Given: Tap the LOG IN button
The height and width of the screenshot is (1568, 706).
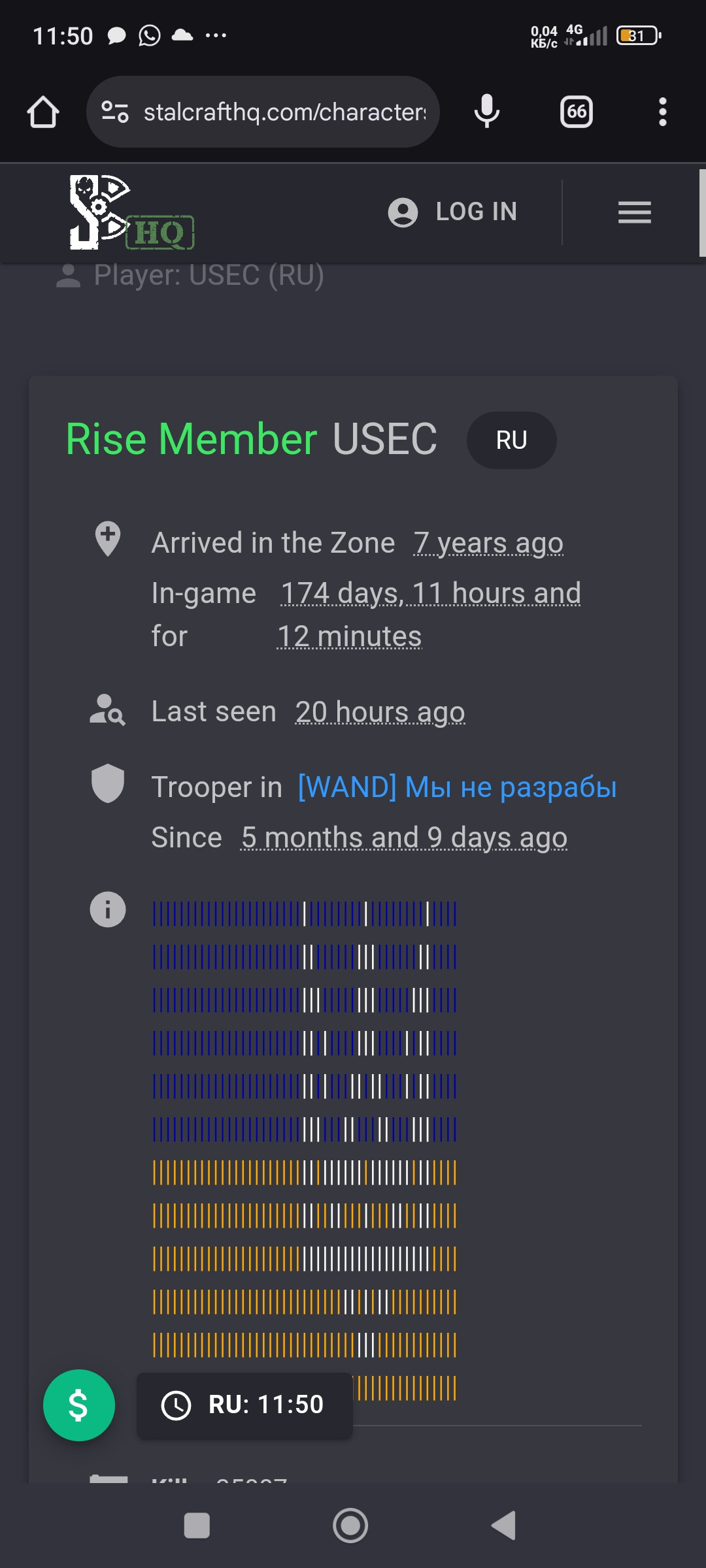Looking at the screenshot, I should click(x=452, y=212).
